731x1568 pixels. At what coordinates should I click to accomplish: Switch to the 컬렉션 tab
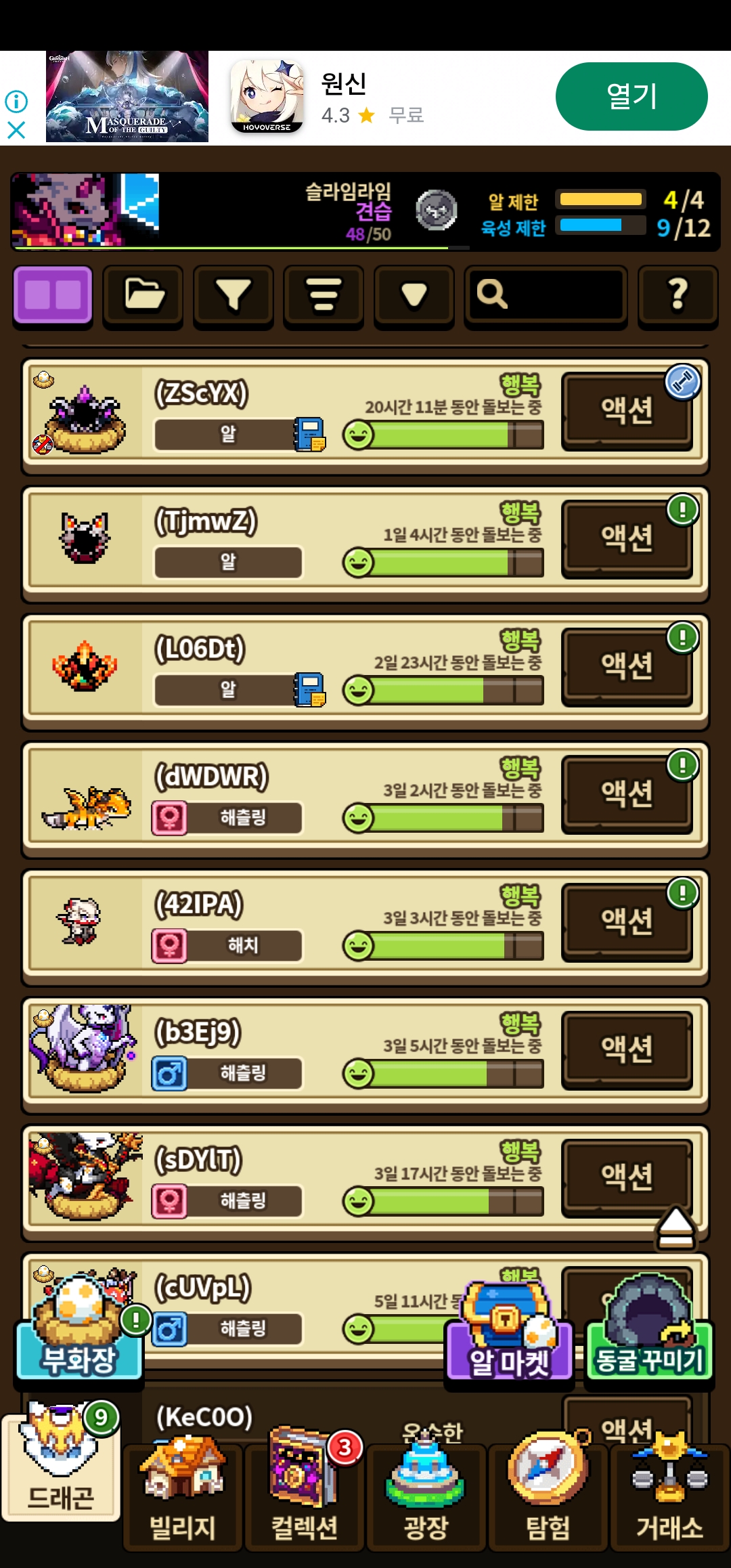pyautogui.click(x=304, y=1496)
